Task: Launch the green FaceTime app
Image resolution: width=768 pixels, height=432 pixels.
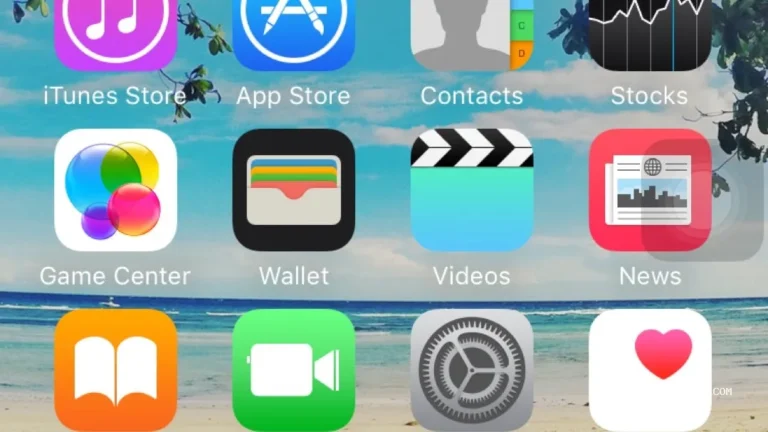Action: 293,369
